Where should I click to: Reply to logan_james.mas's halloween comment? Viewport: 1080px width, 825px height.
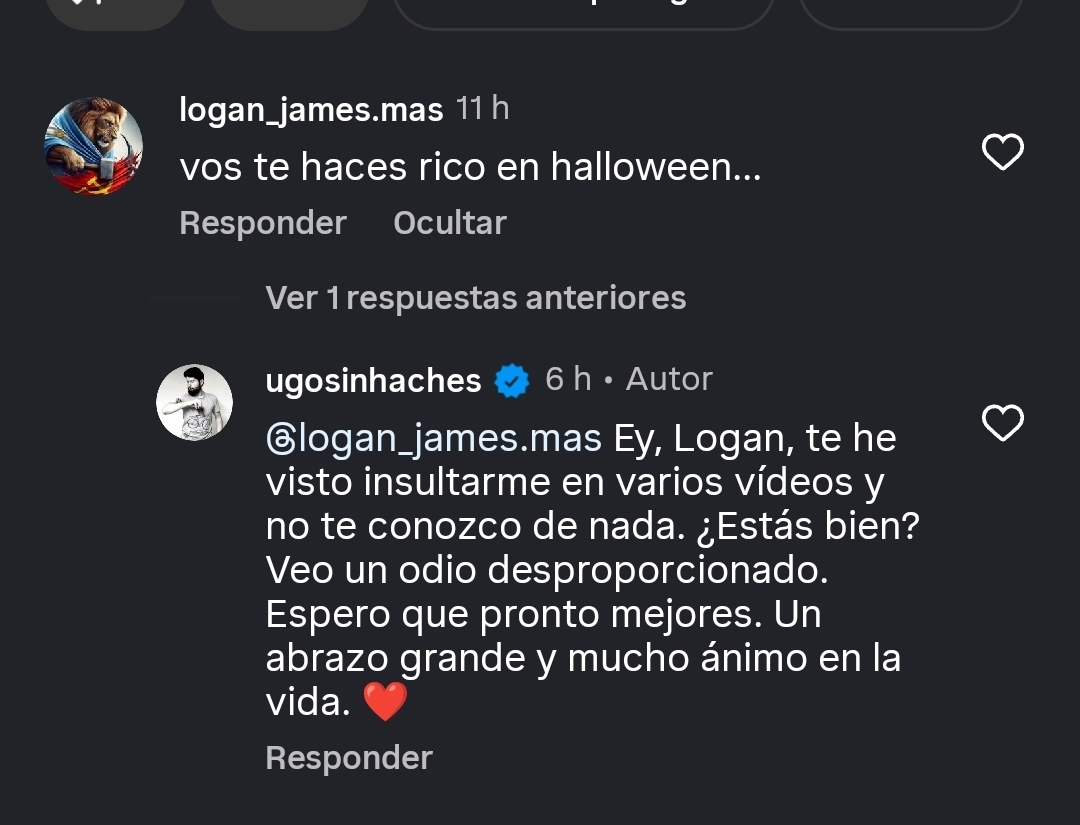(x=263, y=223)
